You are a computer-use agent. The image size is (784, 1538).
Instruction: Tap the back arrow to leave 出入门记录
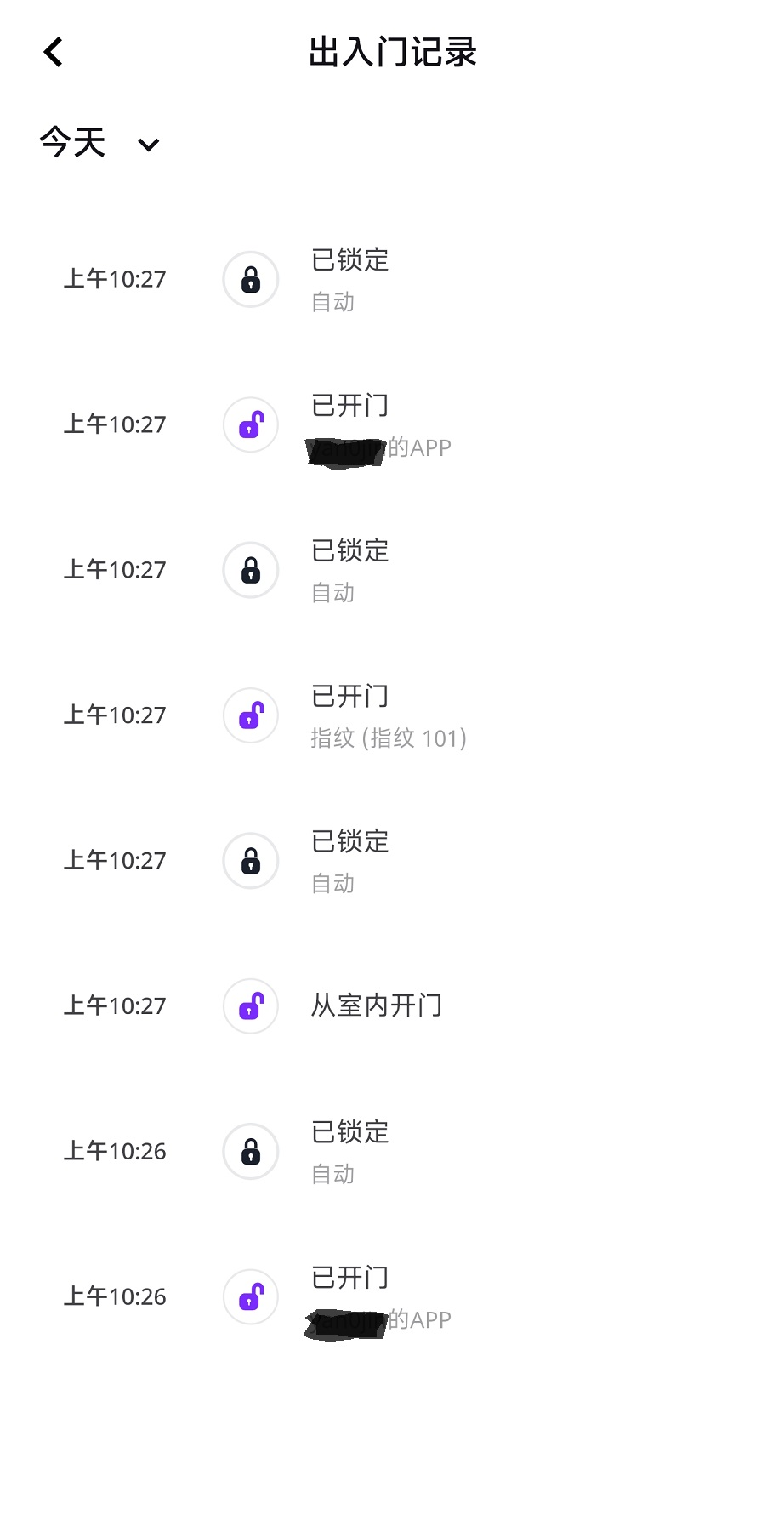click(53, 51)
